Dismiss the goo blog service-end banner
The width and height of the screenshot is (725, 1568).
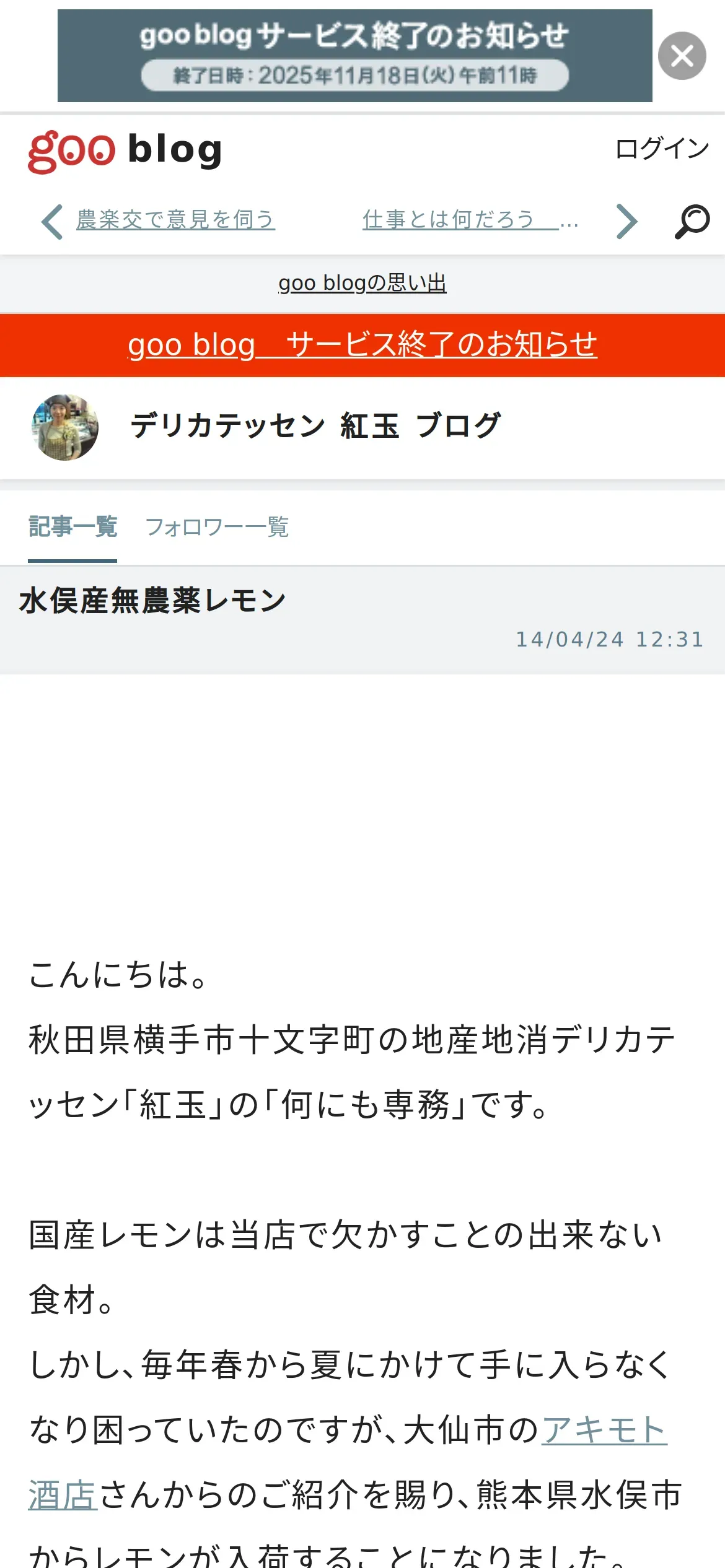(682, 56)
